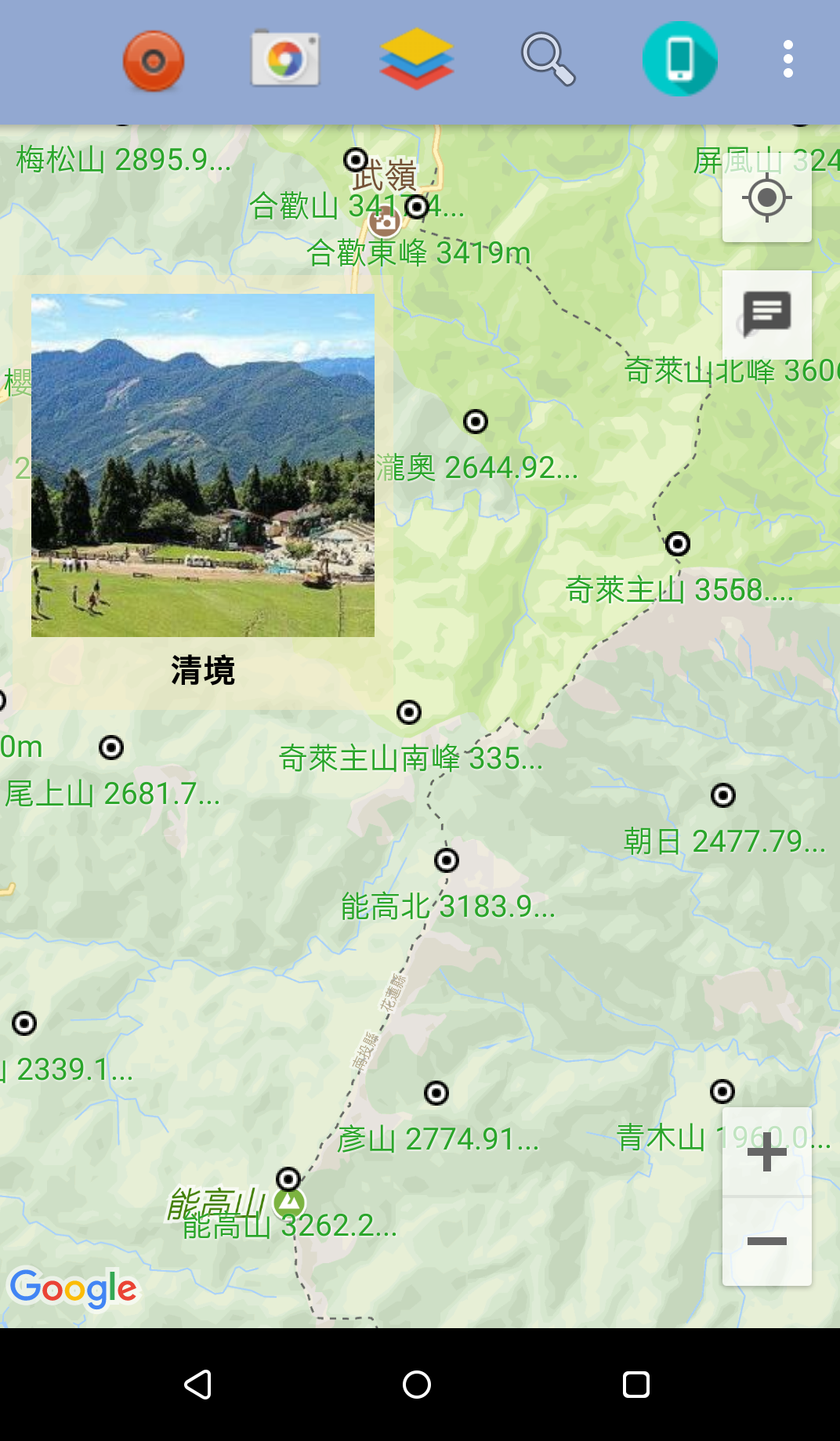
Task: Tap the red record button
Action: pyautogui.click(x=154, y=60)
